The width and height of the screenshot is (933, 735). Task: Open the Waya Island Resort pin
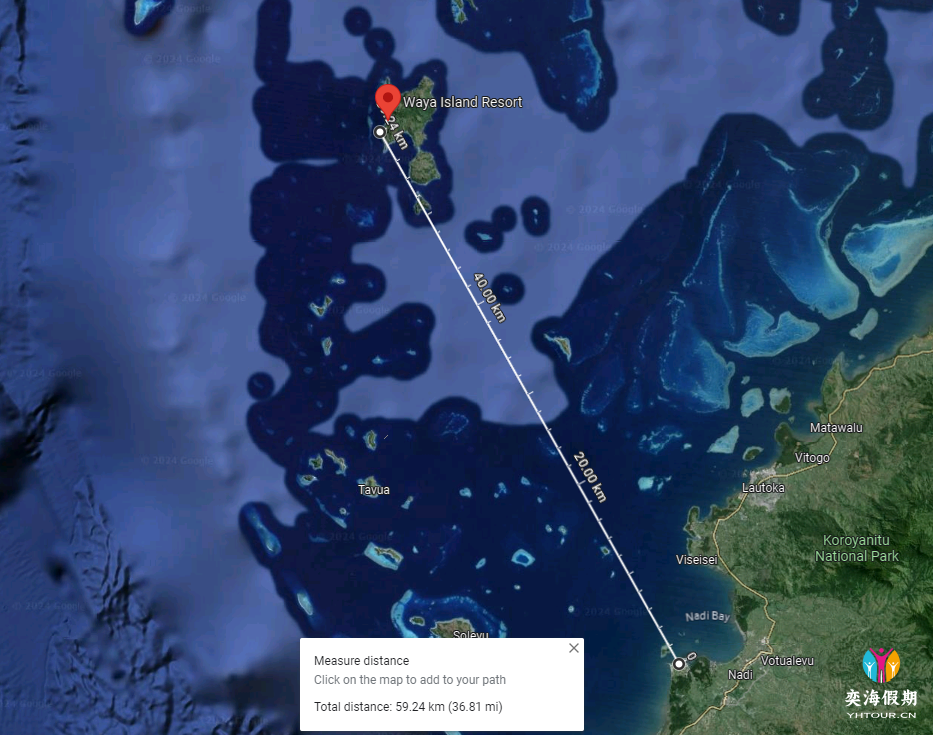click(x=388, y=100)
